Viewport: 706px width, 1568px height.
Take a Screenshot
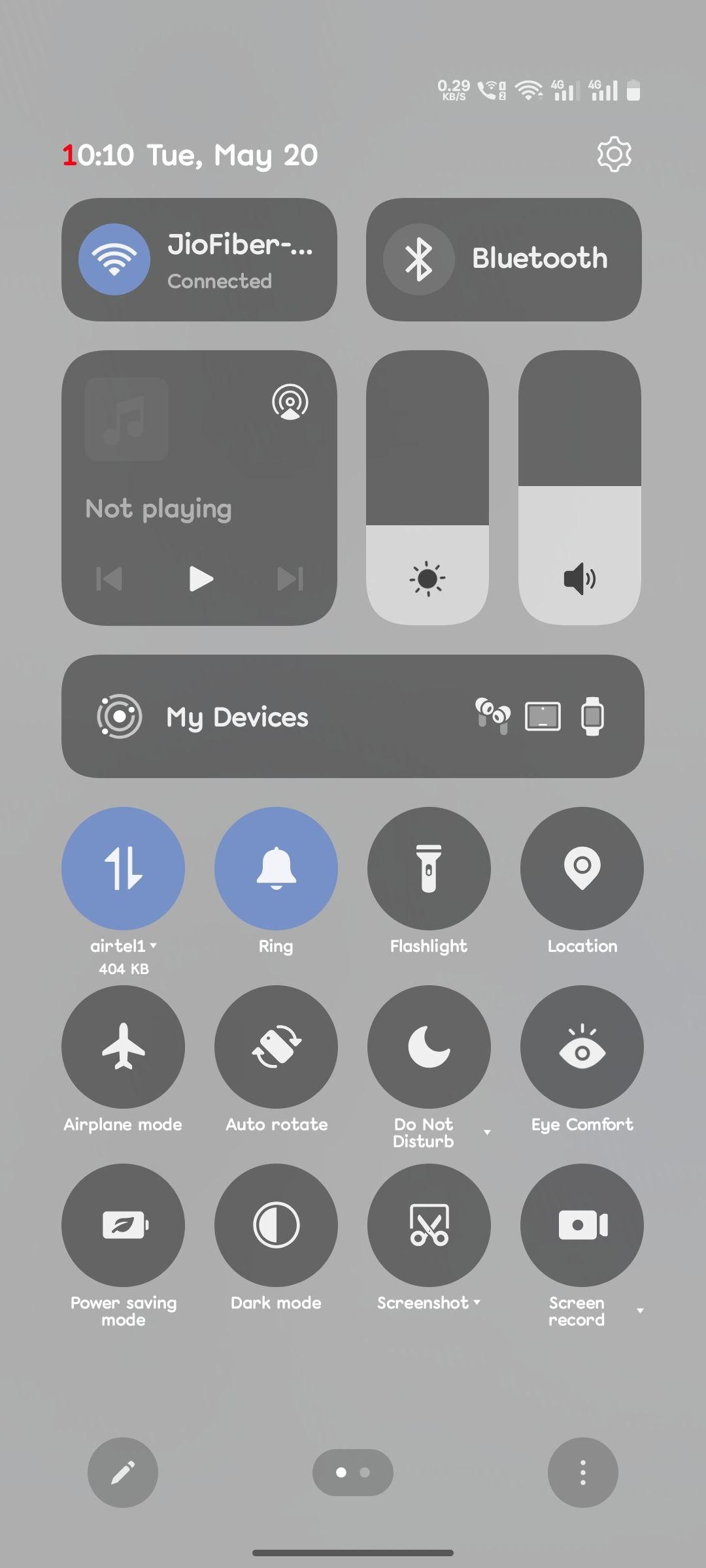429,1225
